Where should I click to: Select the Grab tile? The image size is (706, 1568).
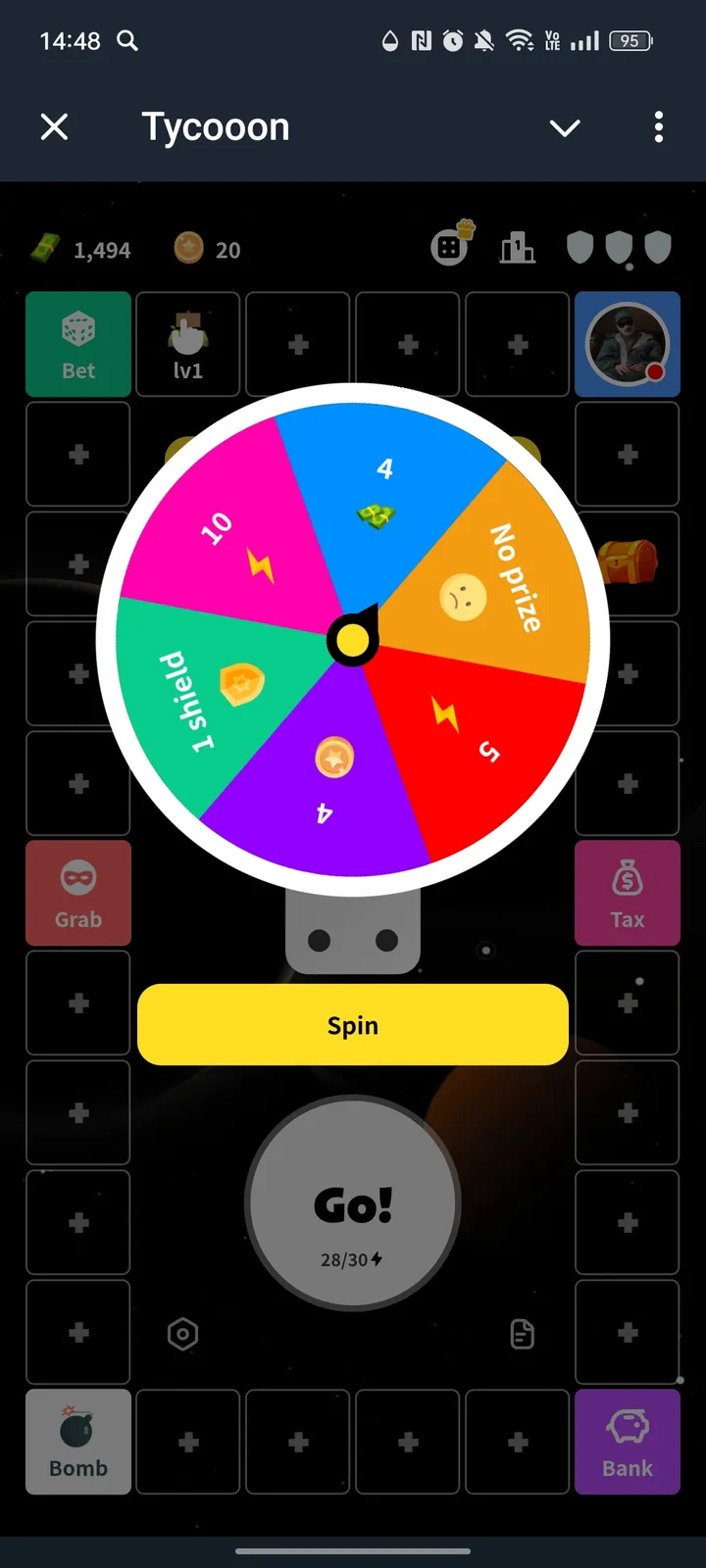click(x=78, y=893)
